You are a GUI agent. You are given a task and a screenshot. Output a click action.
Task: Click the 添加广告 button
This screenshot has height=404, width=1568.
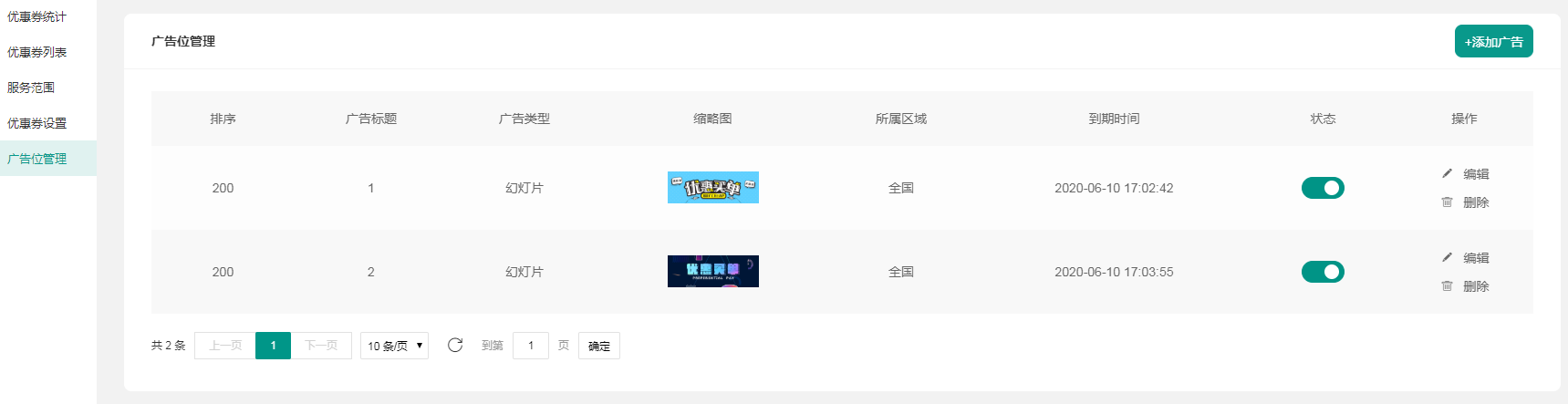pyautogui.click(x=1493, y=42)
